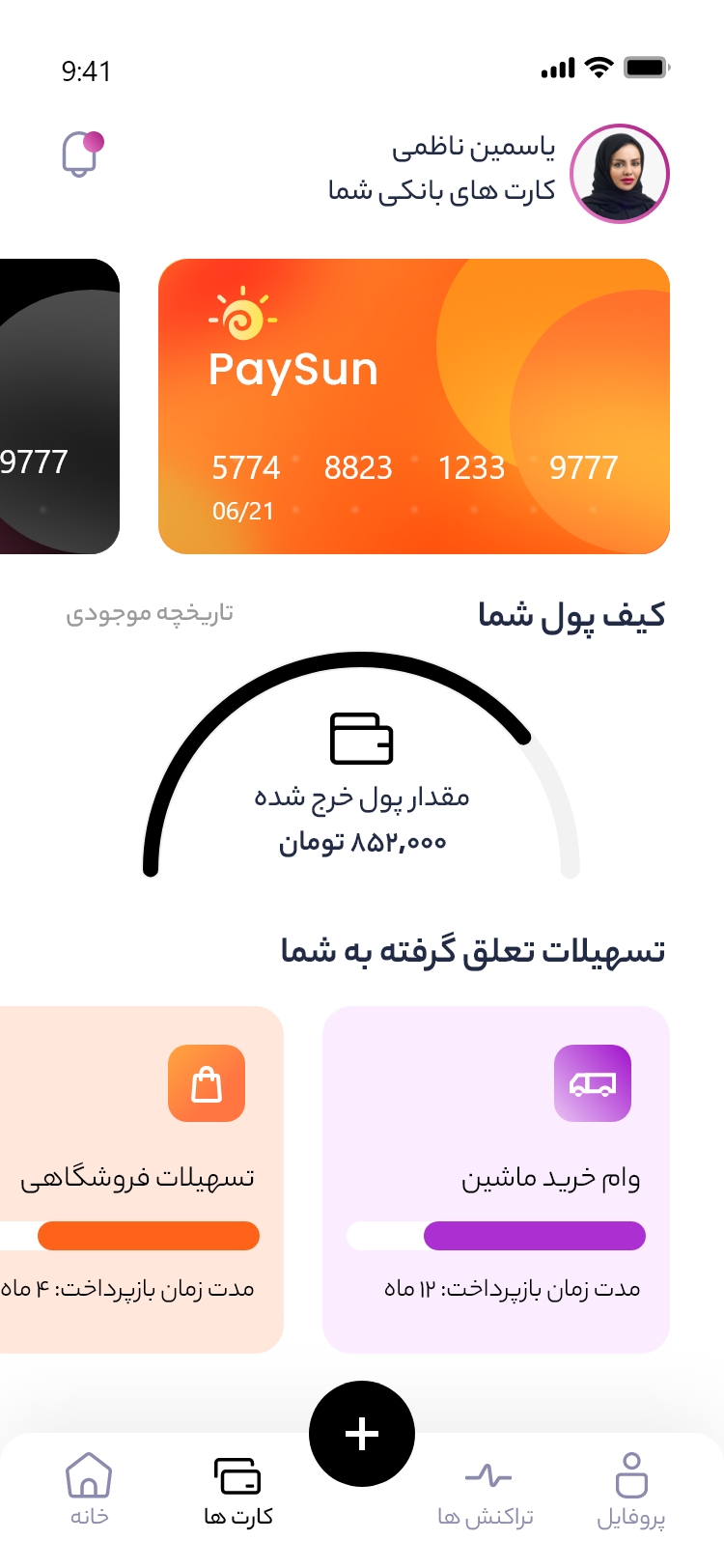
Task: Select the orange PaySun bank card
Action: 413,406
